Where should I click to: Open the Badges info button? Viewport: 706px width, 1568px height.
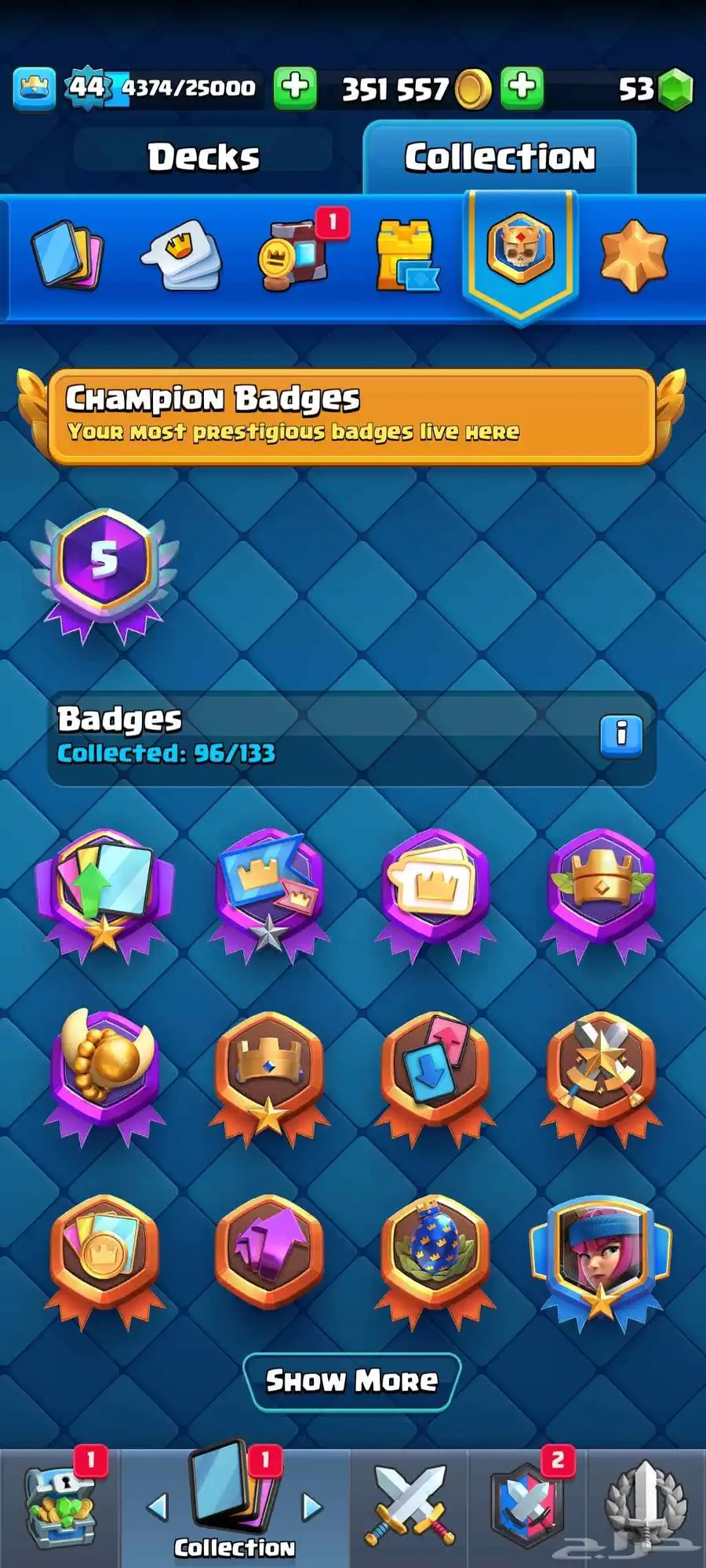tap(621, 735)
